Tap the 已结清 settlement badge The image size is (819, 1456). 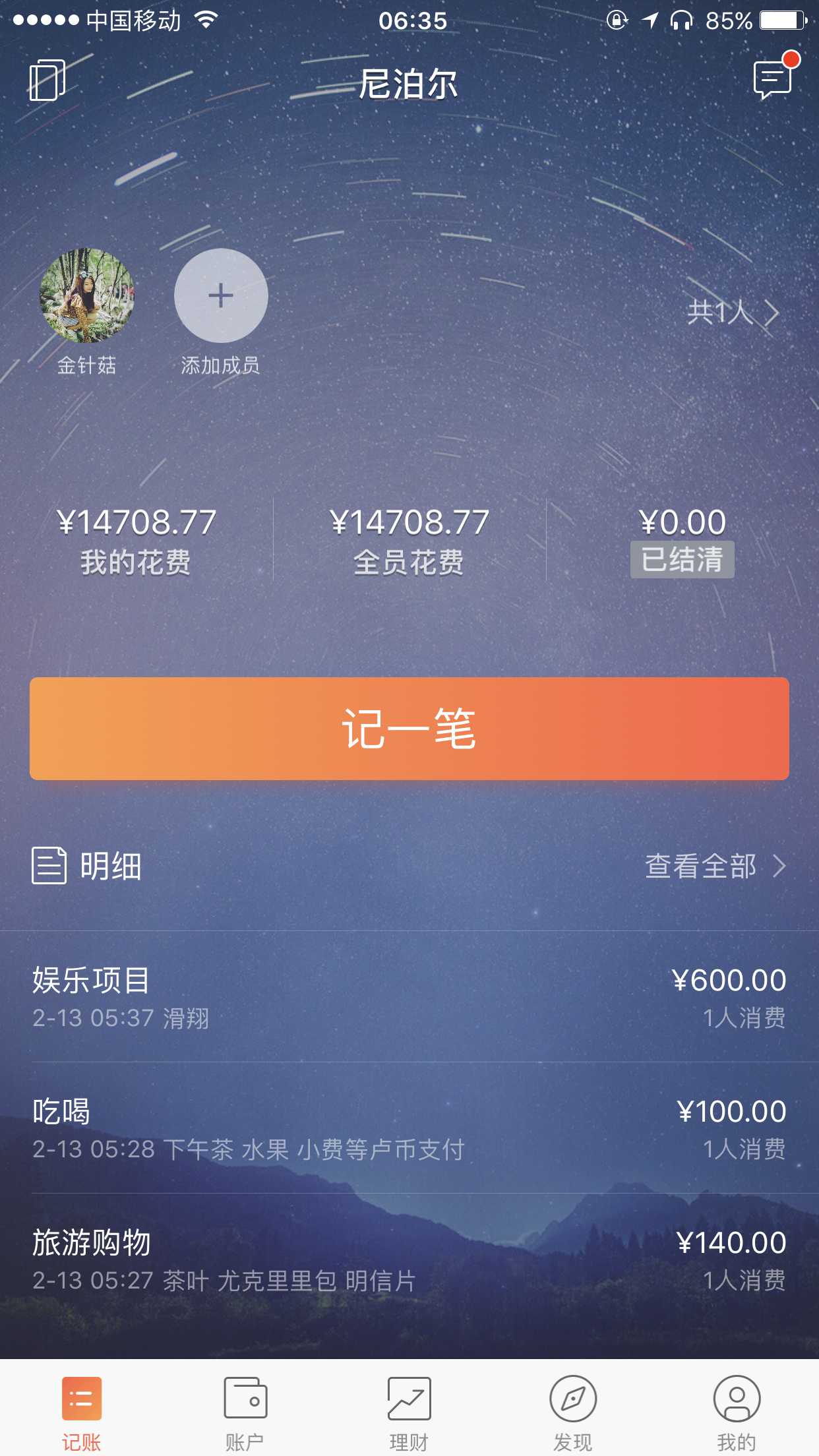pyautogui.click(x=682, y=560)
